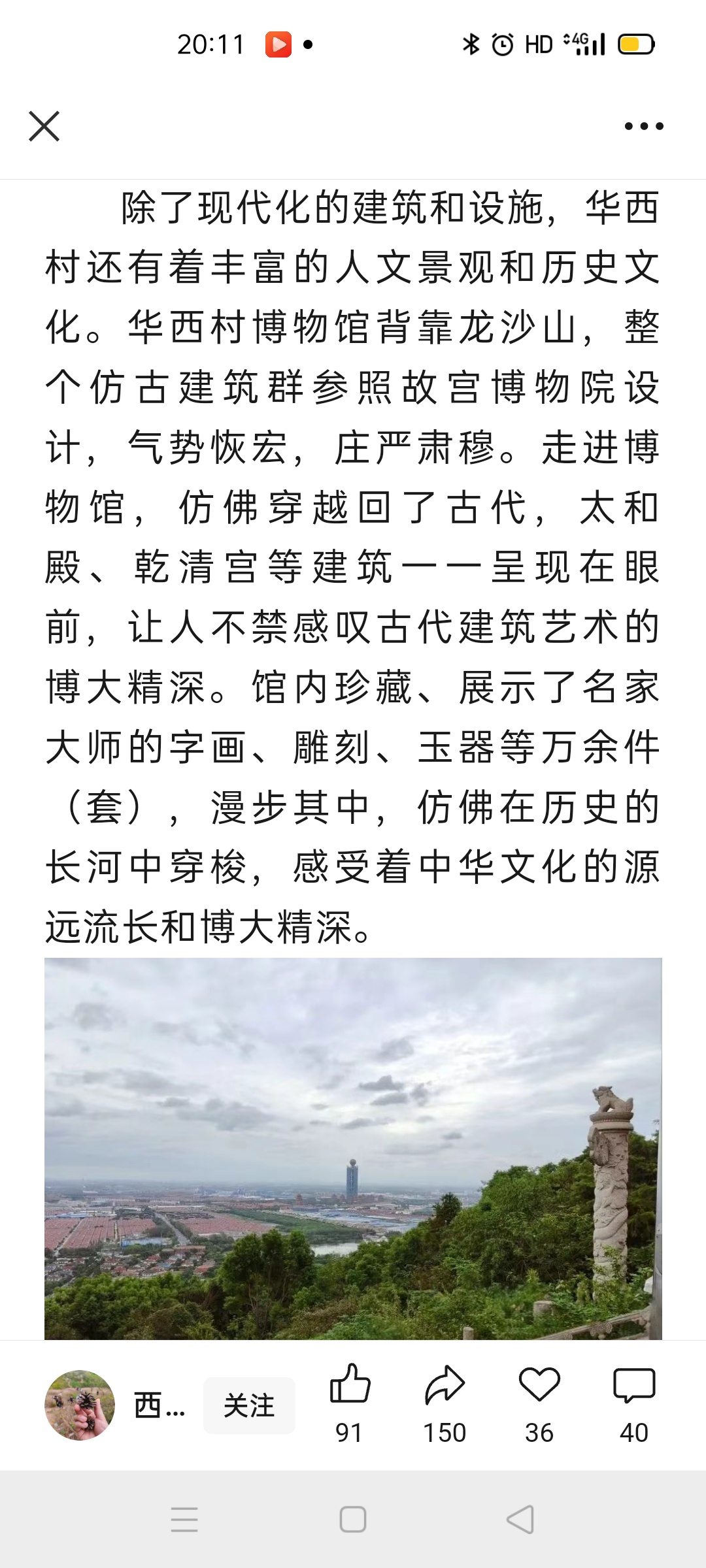Image resolution: width=706 pixels, height=1568 pixels.
Task: Open the three-dot overflow menu
Action: tap(643, 126)
